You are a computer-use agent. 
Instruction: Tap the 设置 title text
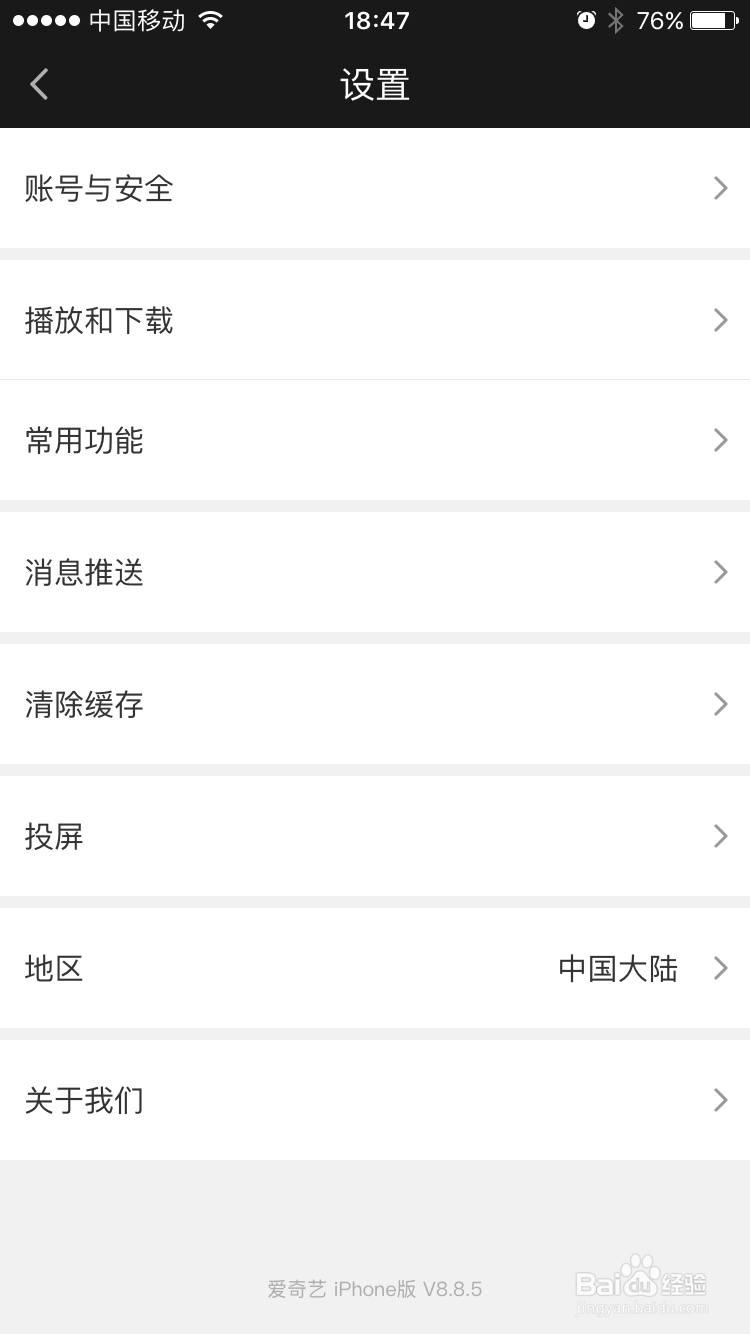pyautogui.click(x=375, y=85)
